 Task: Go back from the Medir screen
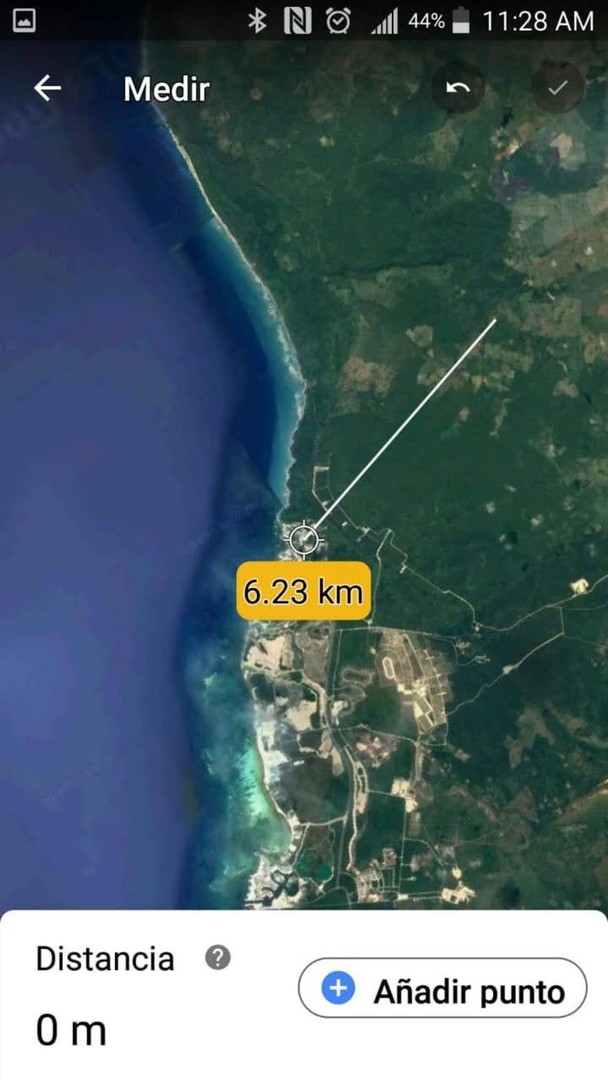tap(47, 88)
